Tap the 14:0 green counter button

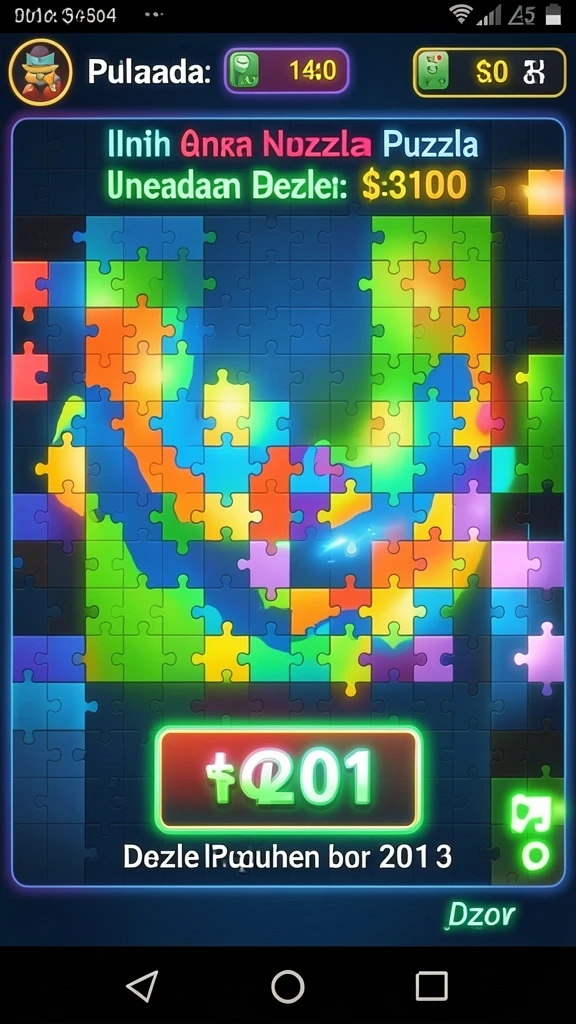tap(287, 71)
